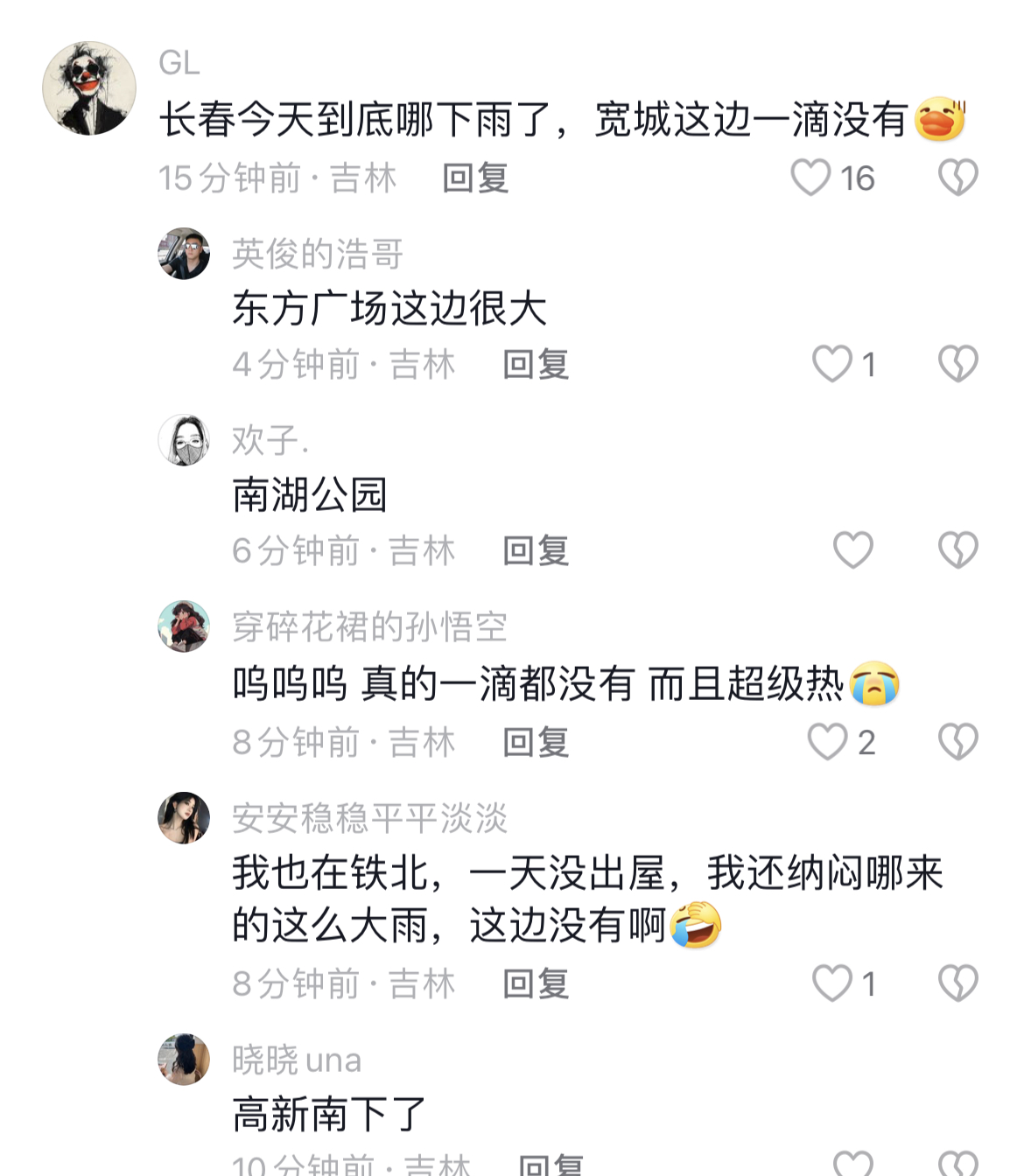Dislike 英俊的浩哥's reply
This screenshot has width=1024, height=1176.
(x=957, y=364)
